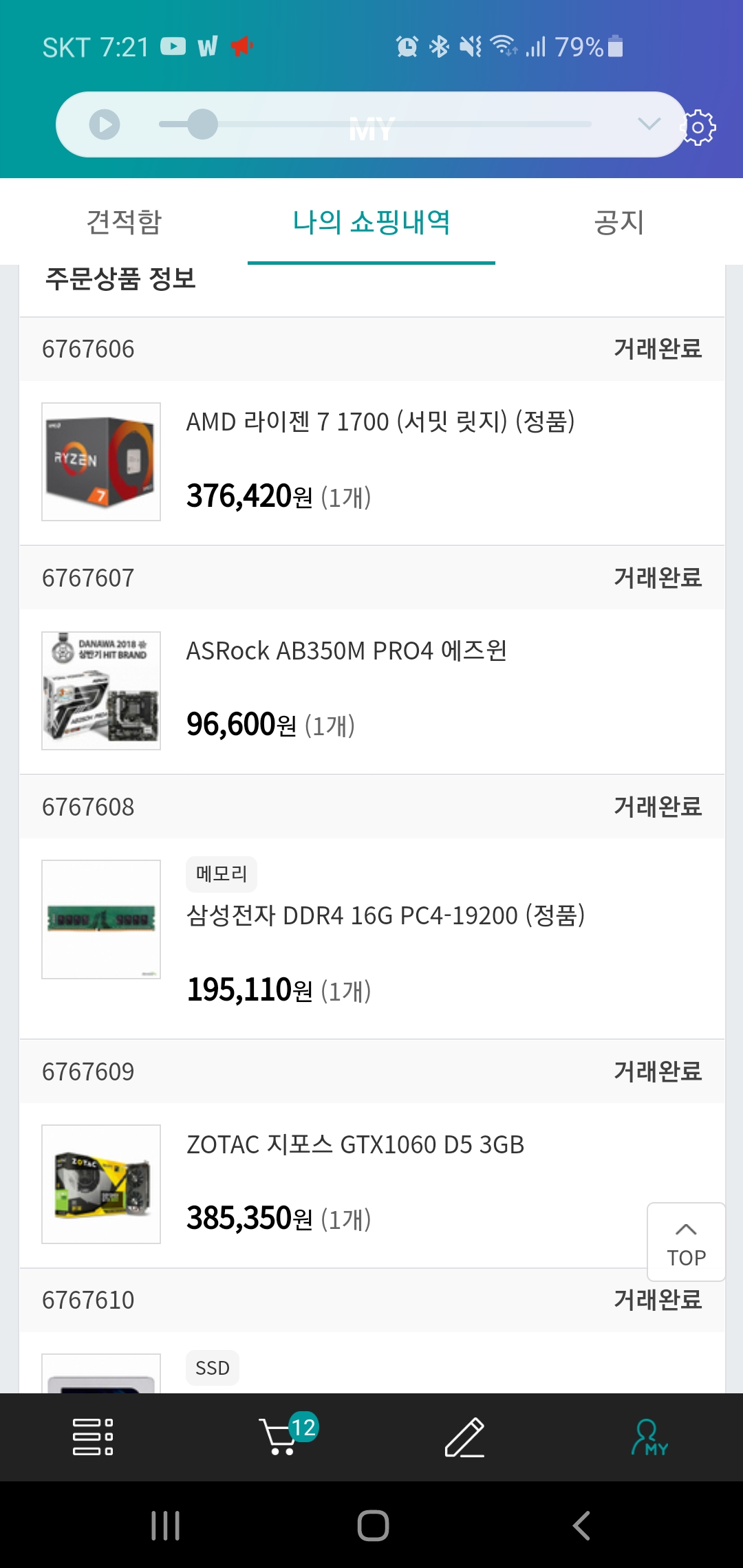Tap the Ryzen 7 product image
Viewport: 743px width, 1568px height.
coord(101,461)
